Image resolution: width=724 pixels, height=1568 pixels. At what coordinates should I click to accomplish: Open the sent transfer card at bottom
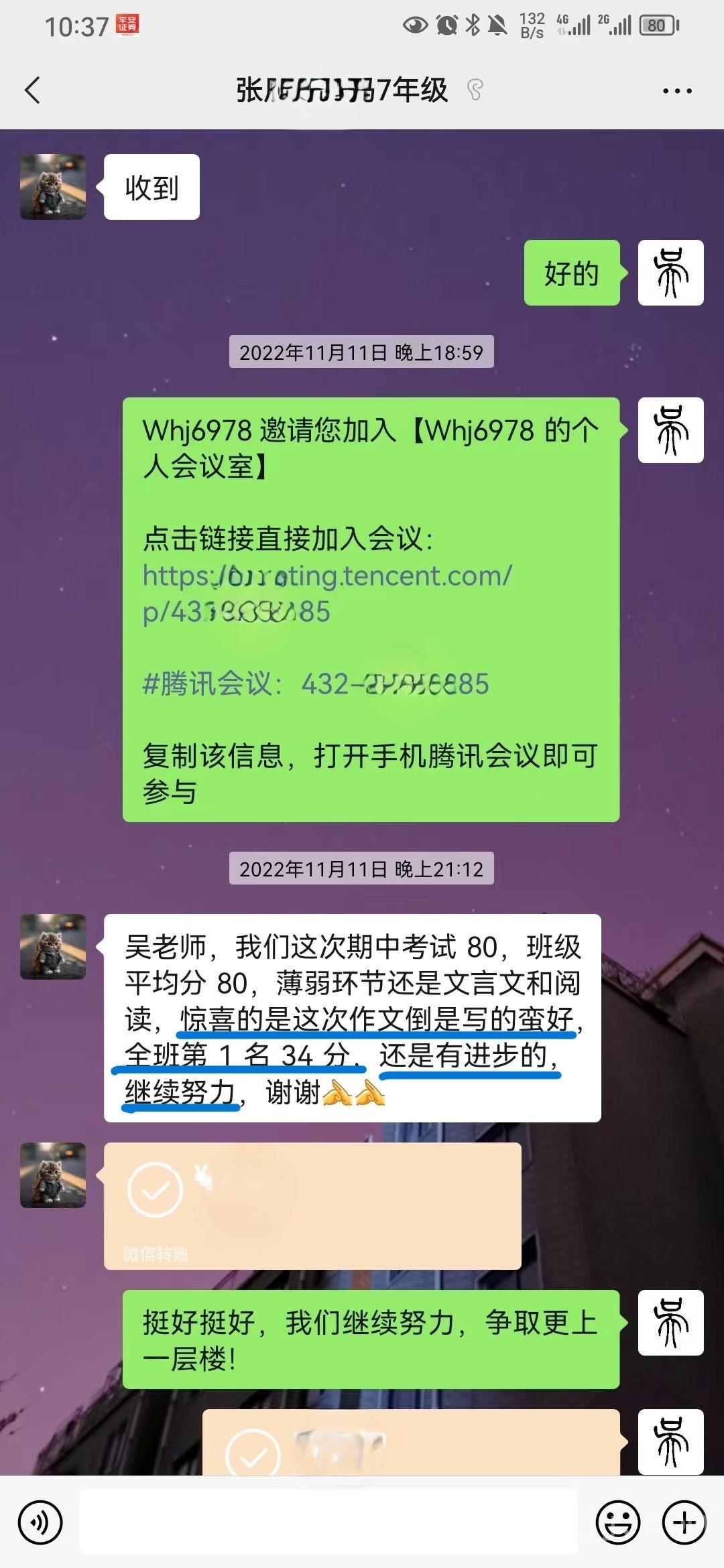click(x=410, y=1444)
